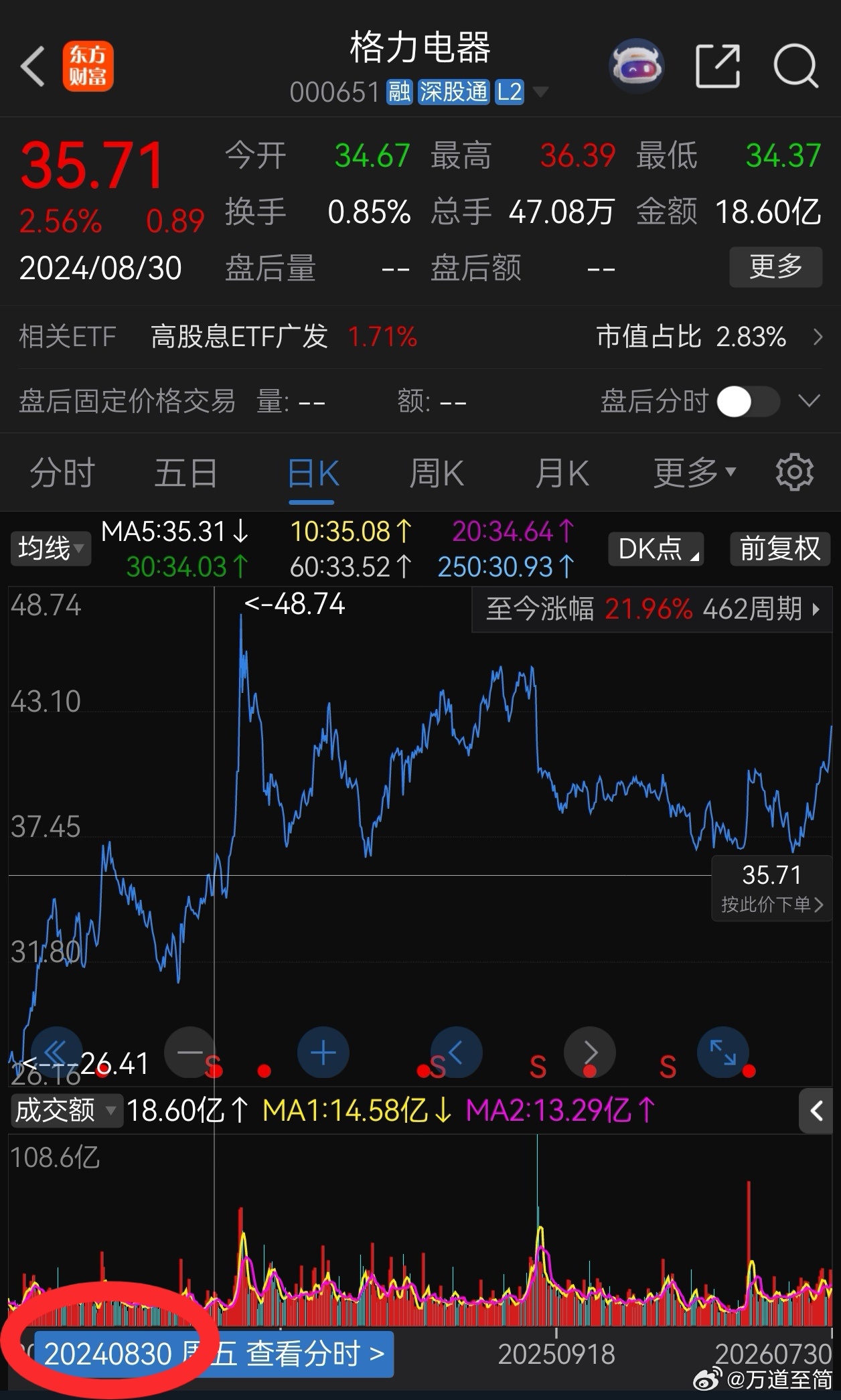Expand the 盘后固定价格交易 section

[809, 402]
